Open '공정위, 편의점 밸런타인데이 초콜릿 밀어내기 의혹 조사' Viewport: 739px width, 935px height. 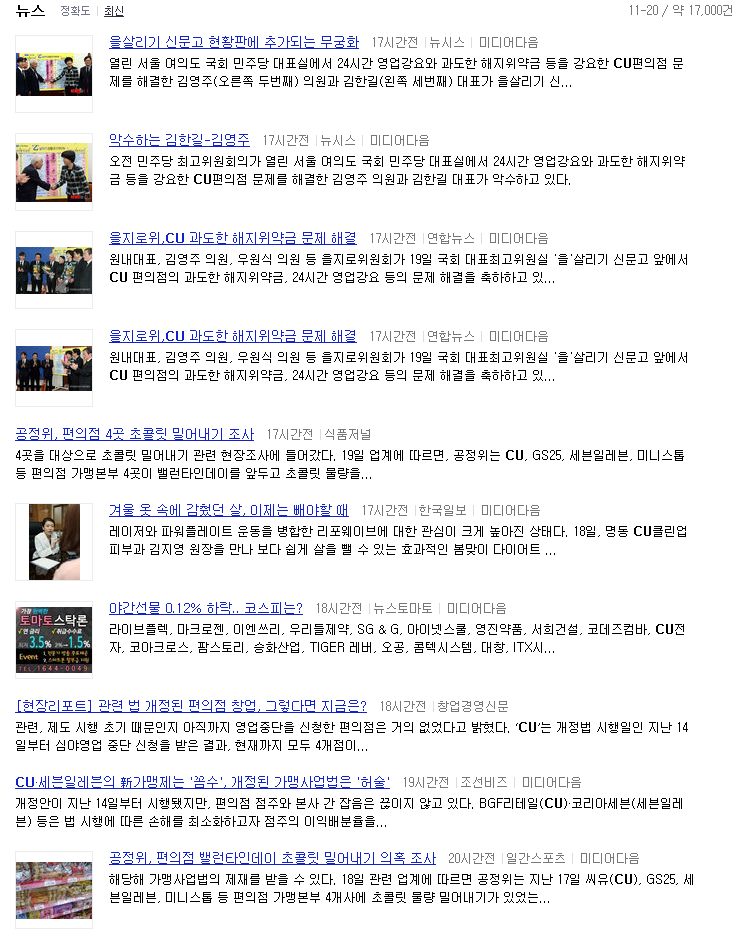pyautogui.click(x=272, y=858)
